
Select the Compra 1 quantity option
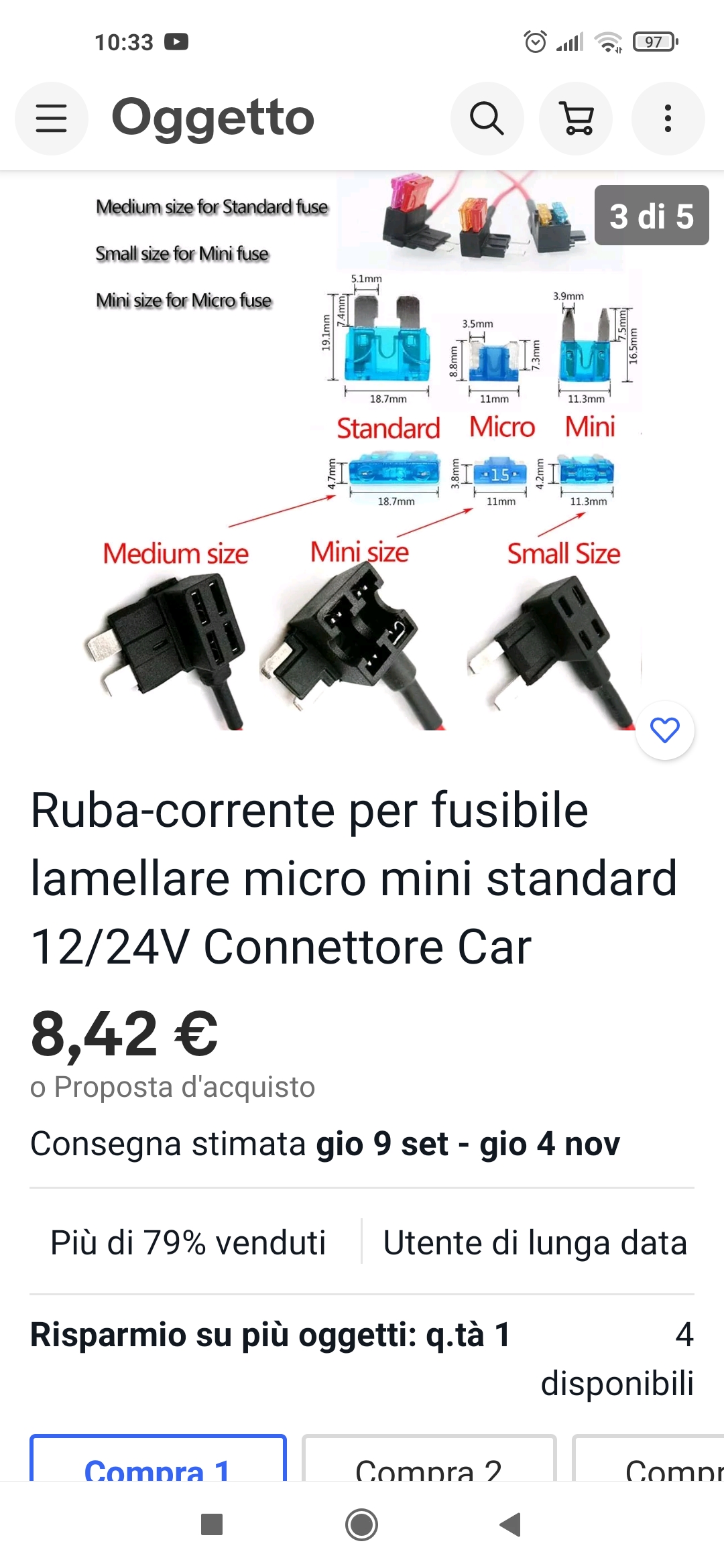tap(158, 1458)
